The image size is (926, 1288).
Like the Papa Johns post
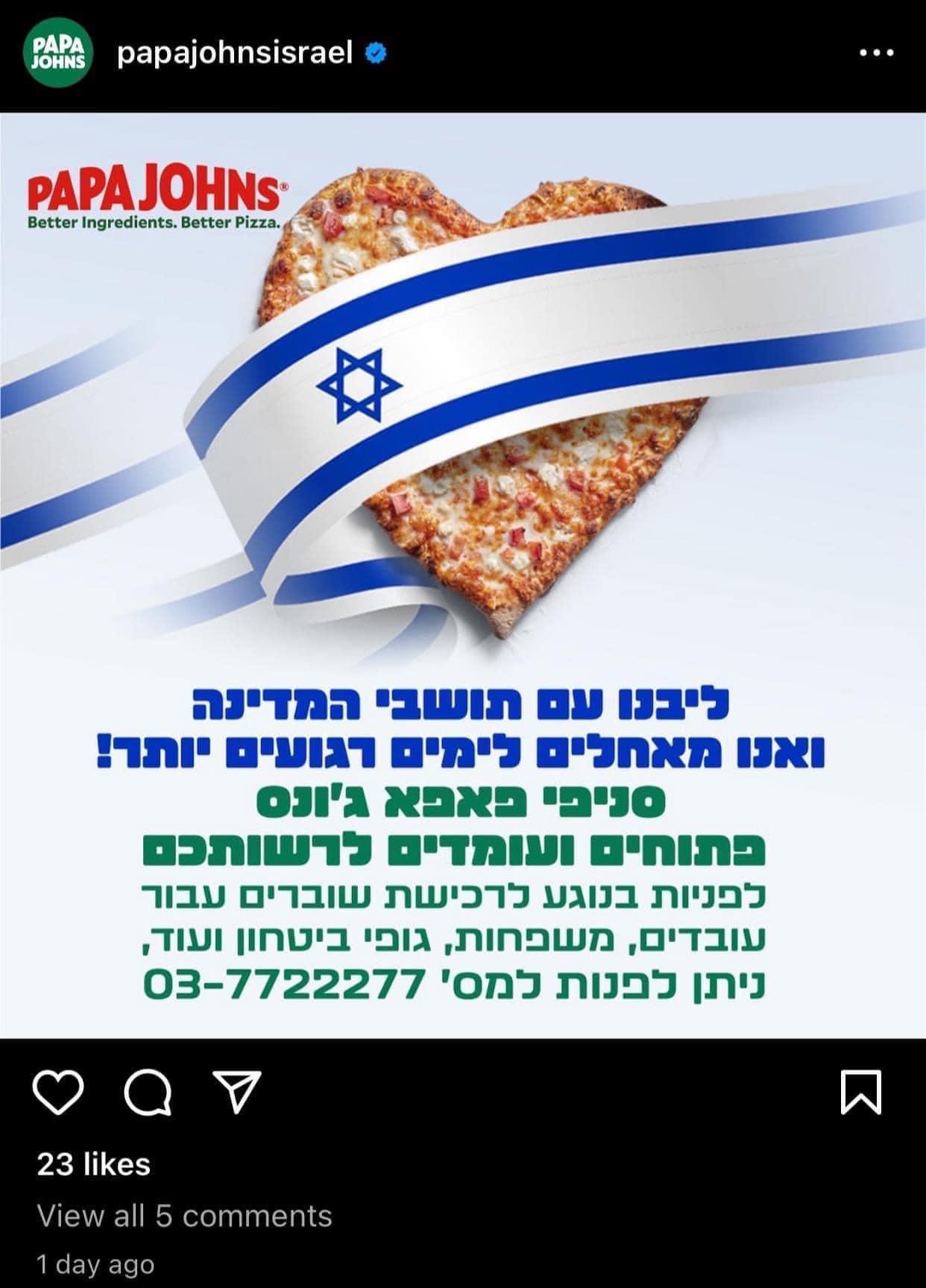(x=60, y=1093)
